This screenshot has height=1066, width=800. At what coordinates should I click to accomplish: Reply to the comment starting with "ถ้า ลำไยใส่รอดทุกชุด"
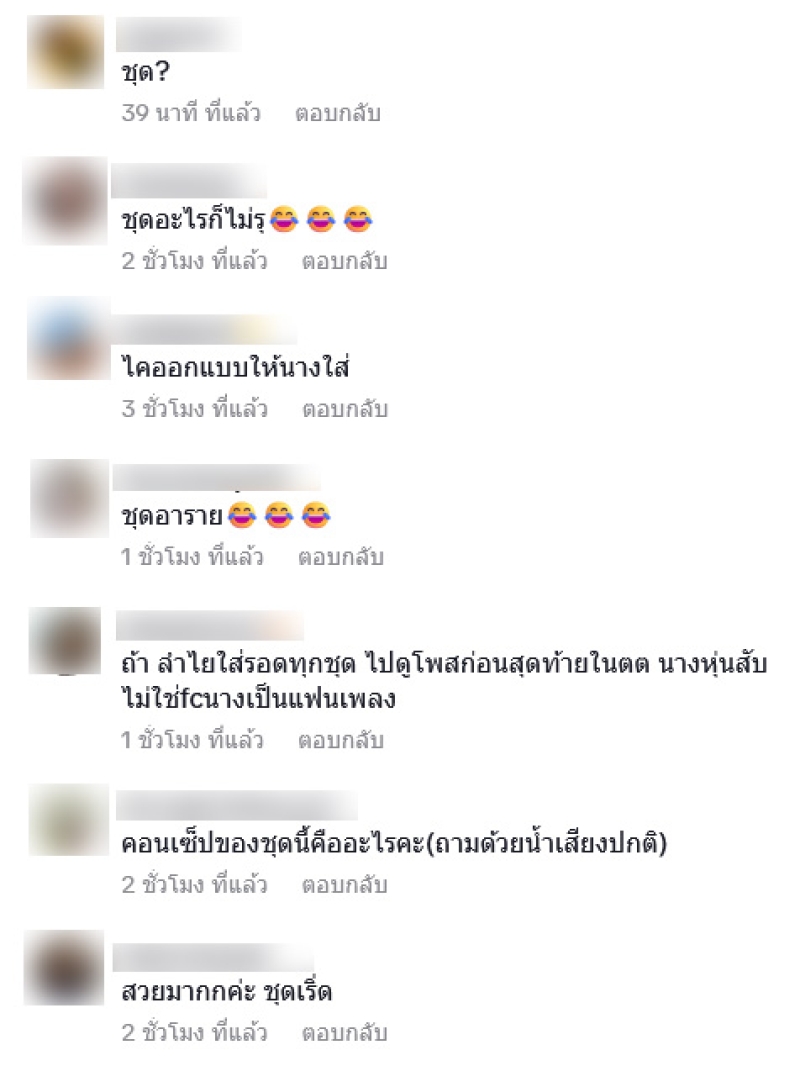(x=340, y=741)
